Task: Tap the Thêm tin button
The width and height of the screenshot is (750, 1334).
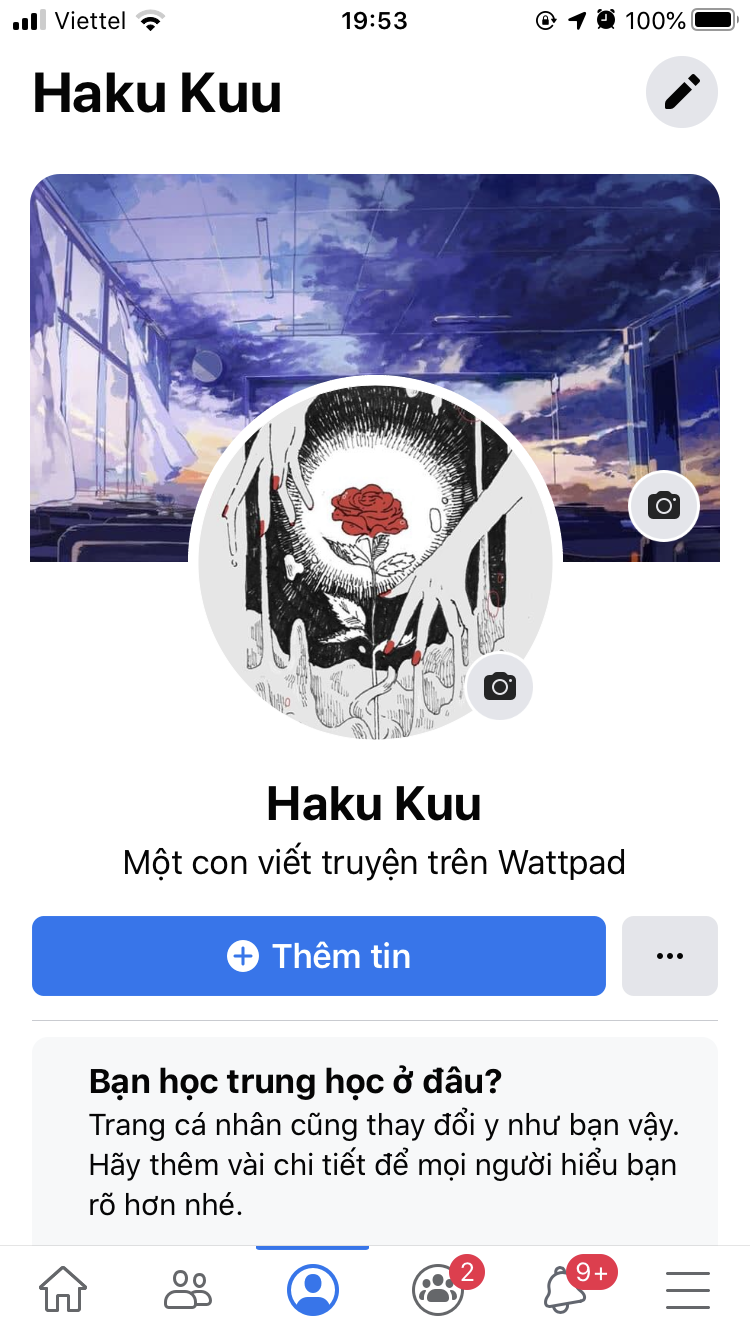Action: tap(319, 956)
